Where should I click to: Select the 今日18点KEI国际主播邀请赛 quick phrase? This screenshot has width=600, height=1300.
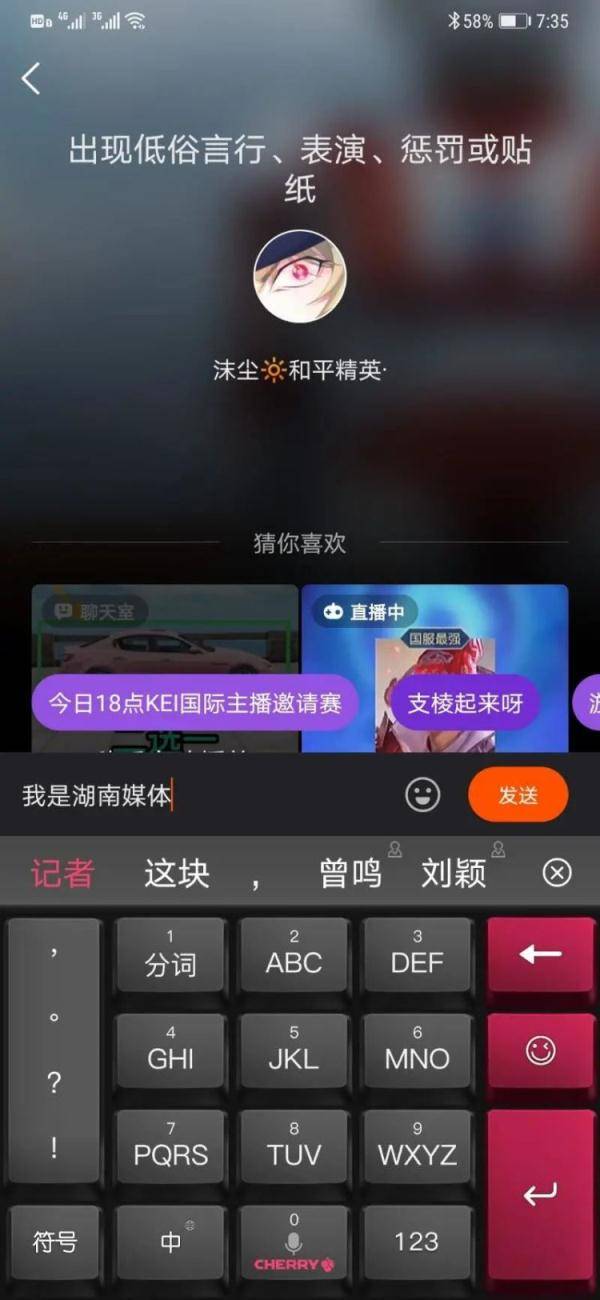[195, 703]
